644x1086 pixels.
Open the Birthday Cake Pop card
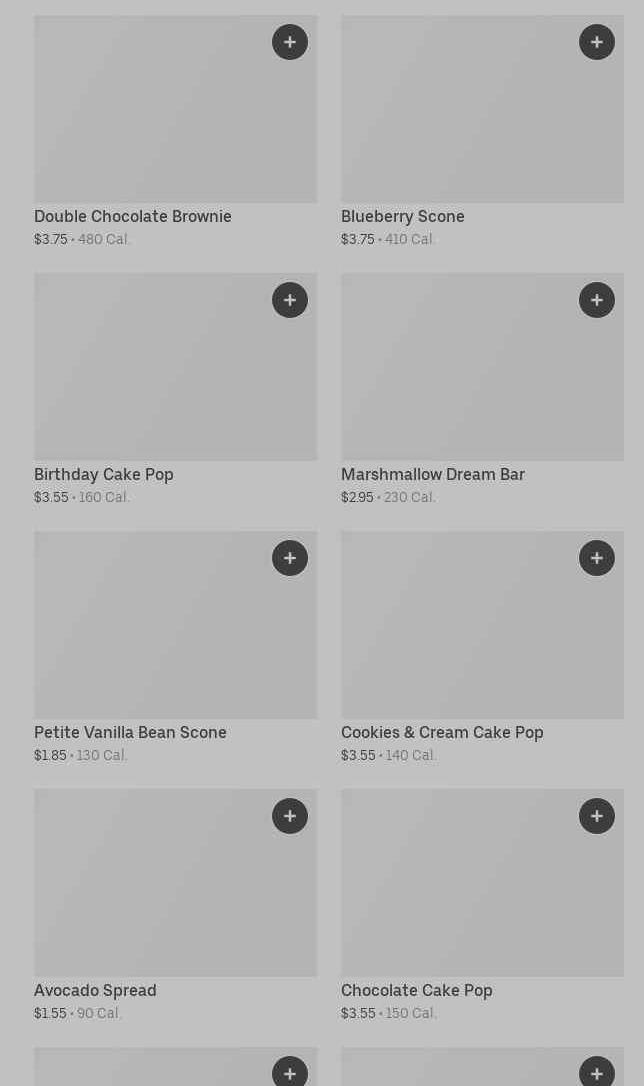(x=175, y=389)
